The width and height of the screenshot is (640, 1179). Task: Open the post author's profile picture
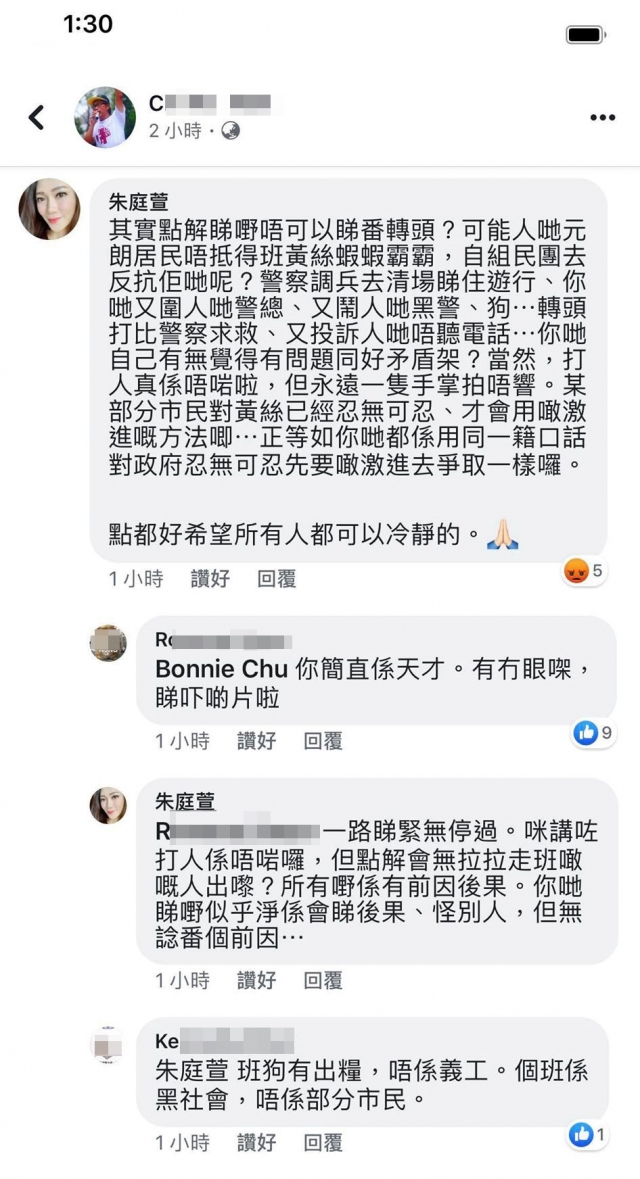click(x=105, y=117)
